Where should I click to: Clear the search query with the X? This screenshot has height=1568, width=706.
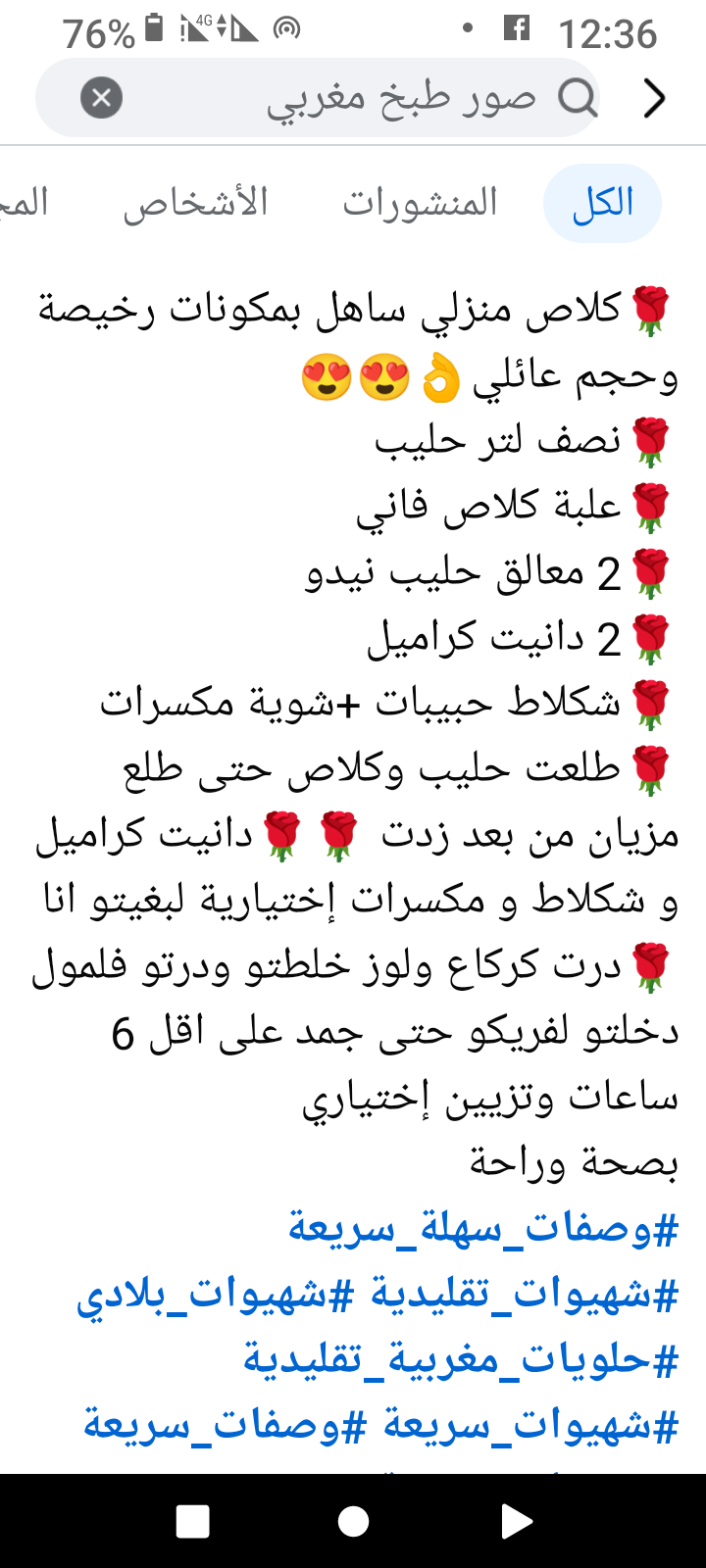pyautogui.click(x=101, y=98)
